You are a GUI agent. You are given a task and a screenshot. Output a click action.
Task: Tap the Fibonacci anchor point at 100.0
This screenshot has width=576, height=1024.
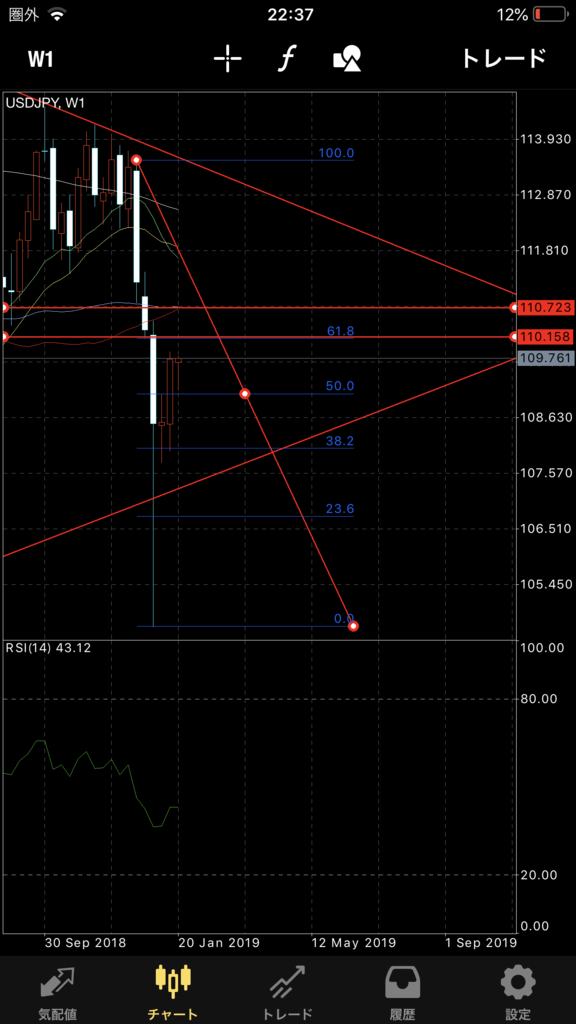(136, 160)
